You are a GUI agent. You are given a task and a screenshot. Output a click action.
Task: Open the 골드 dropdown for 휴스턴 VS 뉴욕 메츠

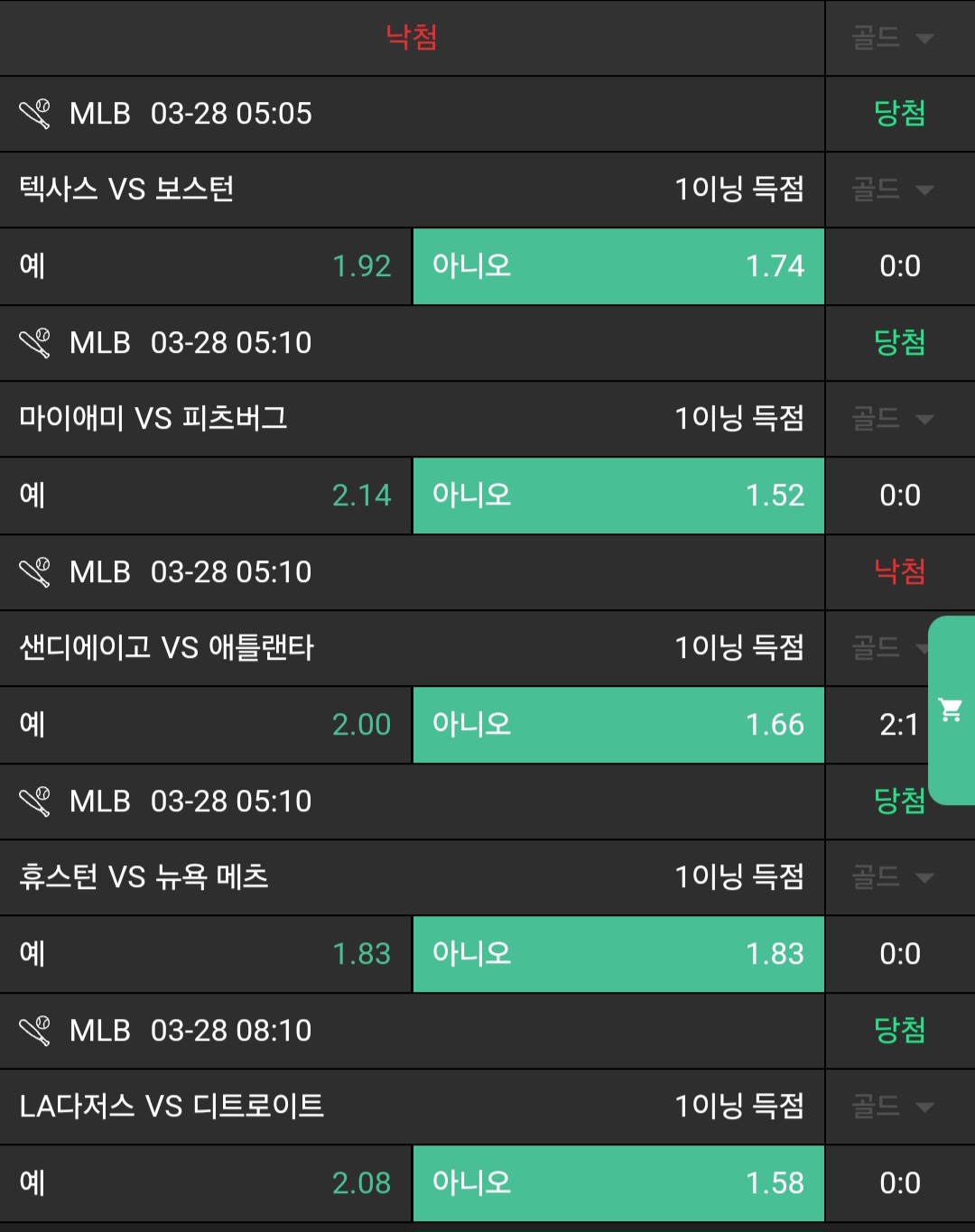[892, 877]
